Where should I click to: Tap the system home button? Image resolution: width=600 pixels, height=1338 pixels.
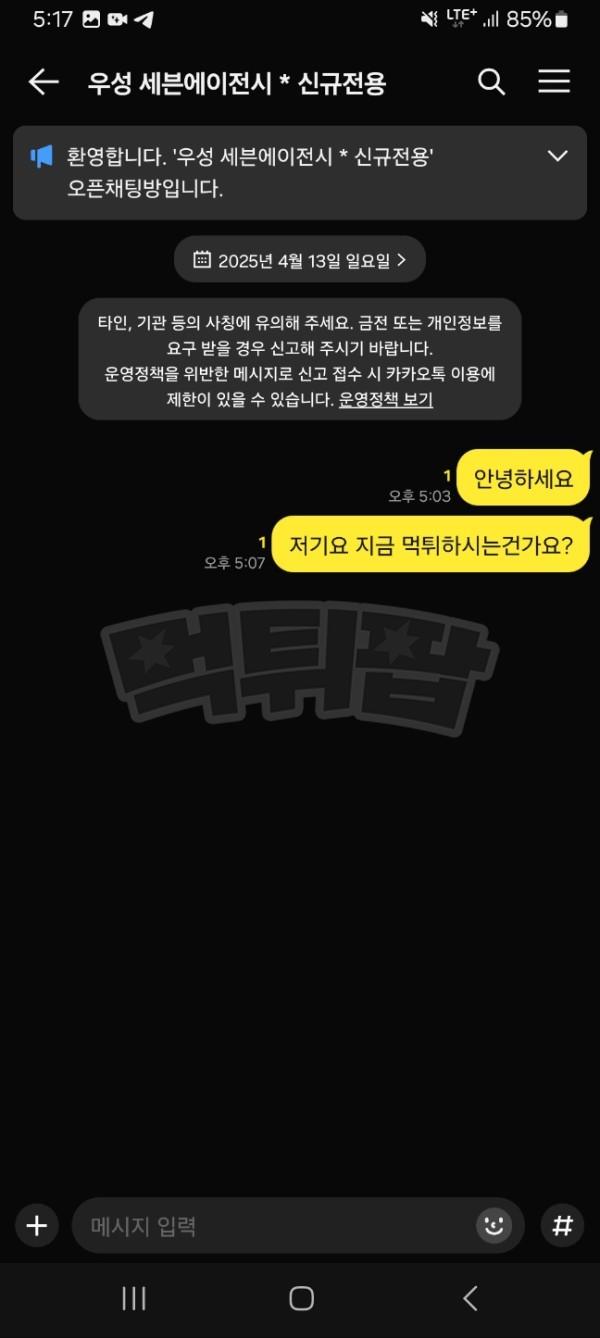click(301, 1298)
